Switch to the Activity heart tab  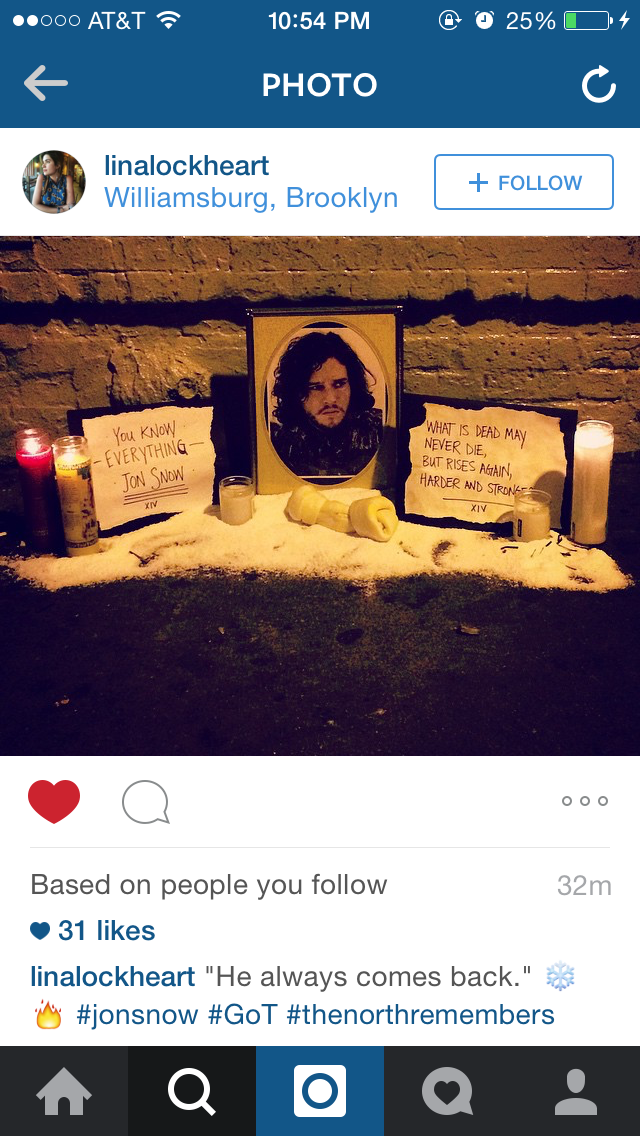[x=448, y=1091]
